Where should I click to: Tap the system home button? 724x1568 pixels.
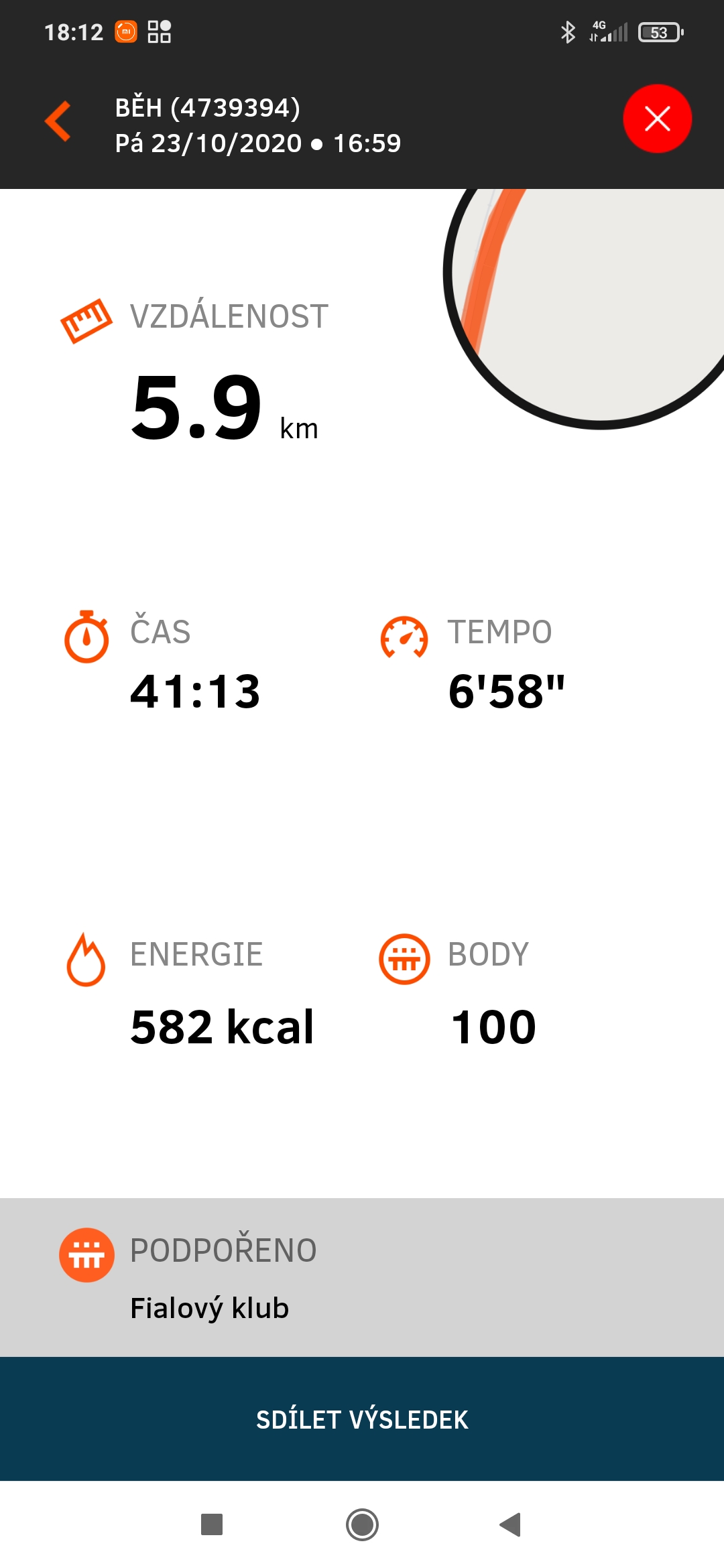(362, 1524)
